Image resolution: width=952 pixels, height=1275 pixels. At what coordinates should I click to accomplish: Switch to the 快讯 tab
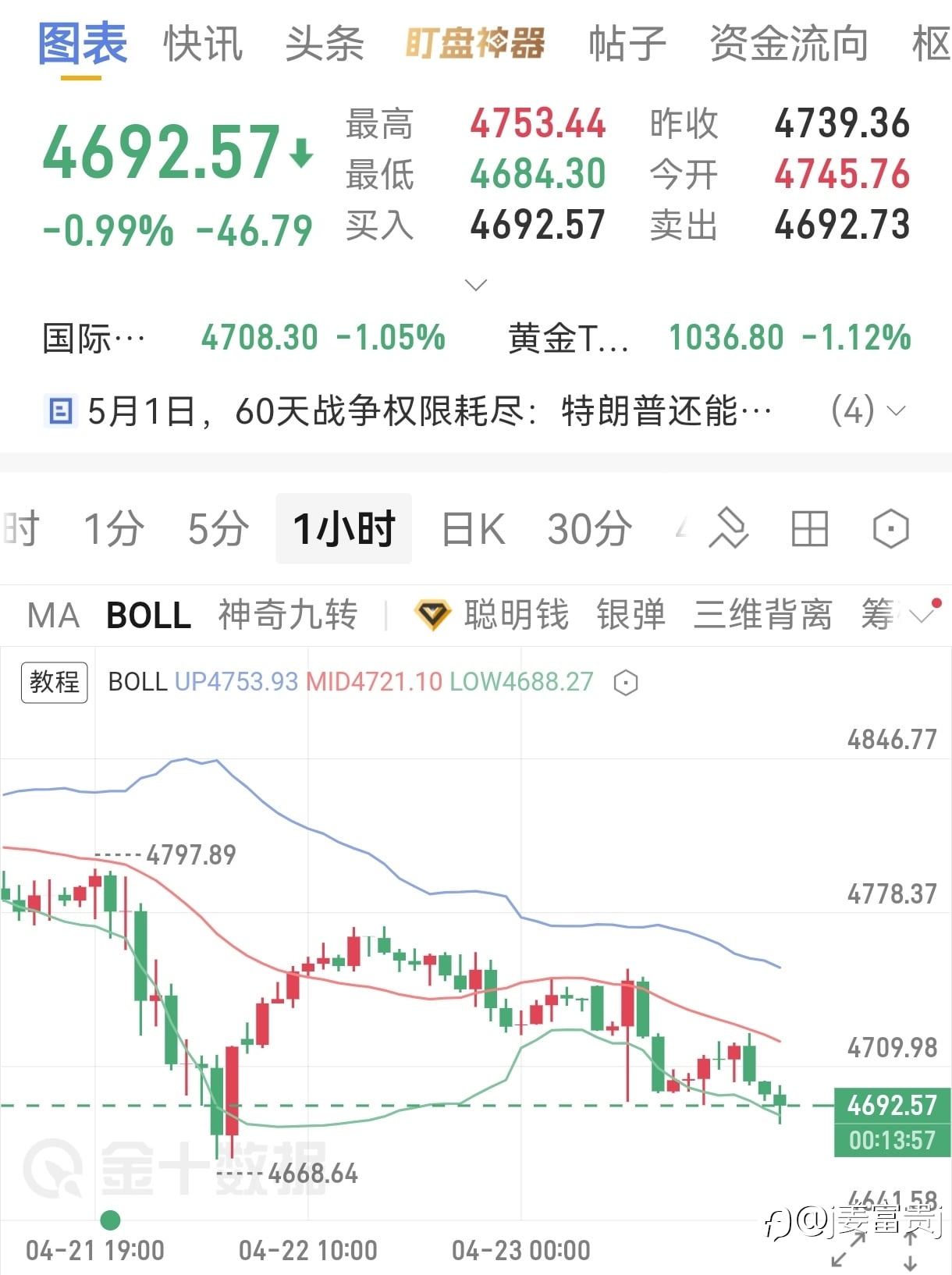204,44
